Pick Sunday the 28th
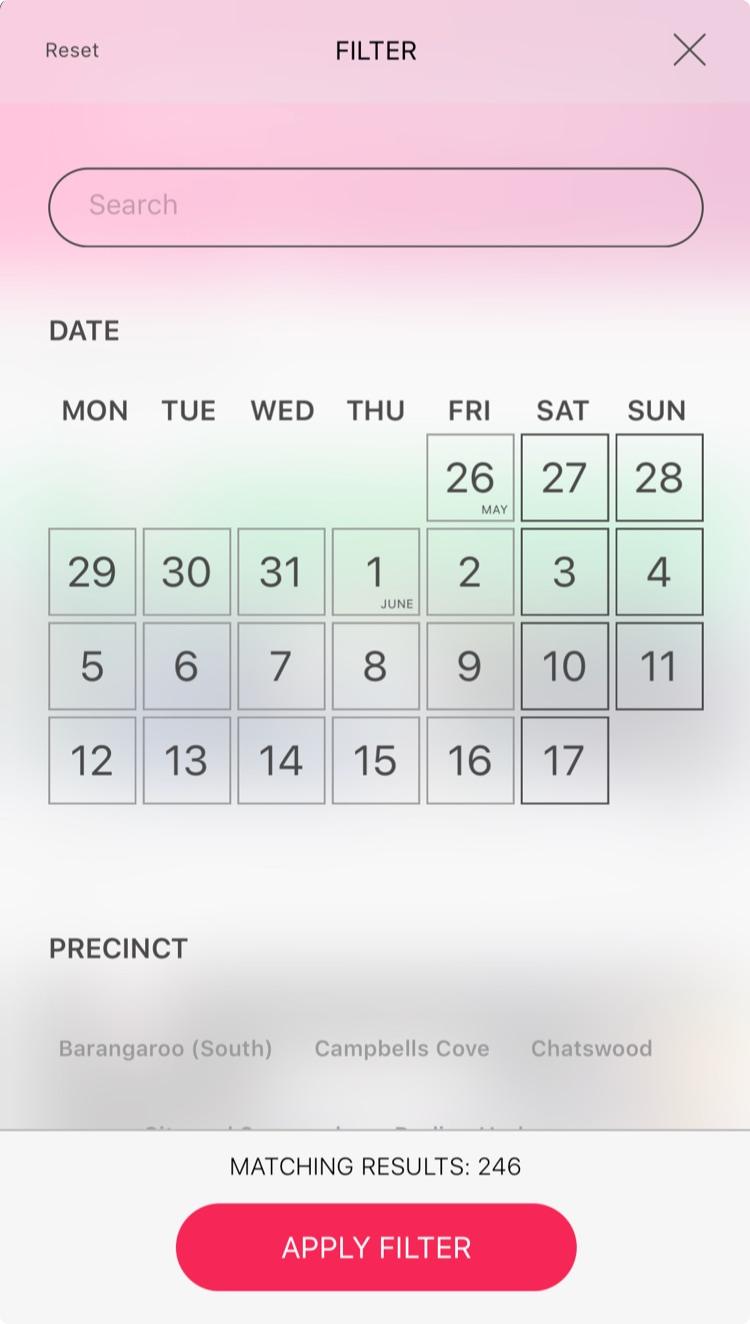 pos(659,478)
